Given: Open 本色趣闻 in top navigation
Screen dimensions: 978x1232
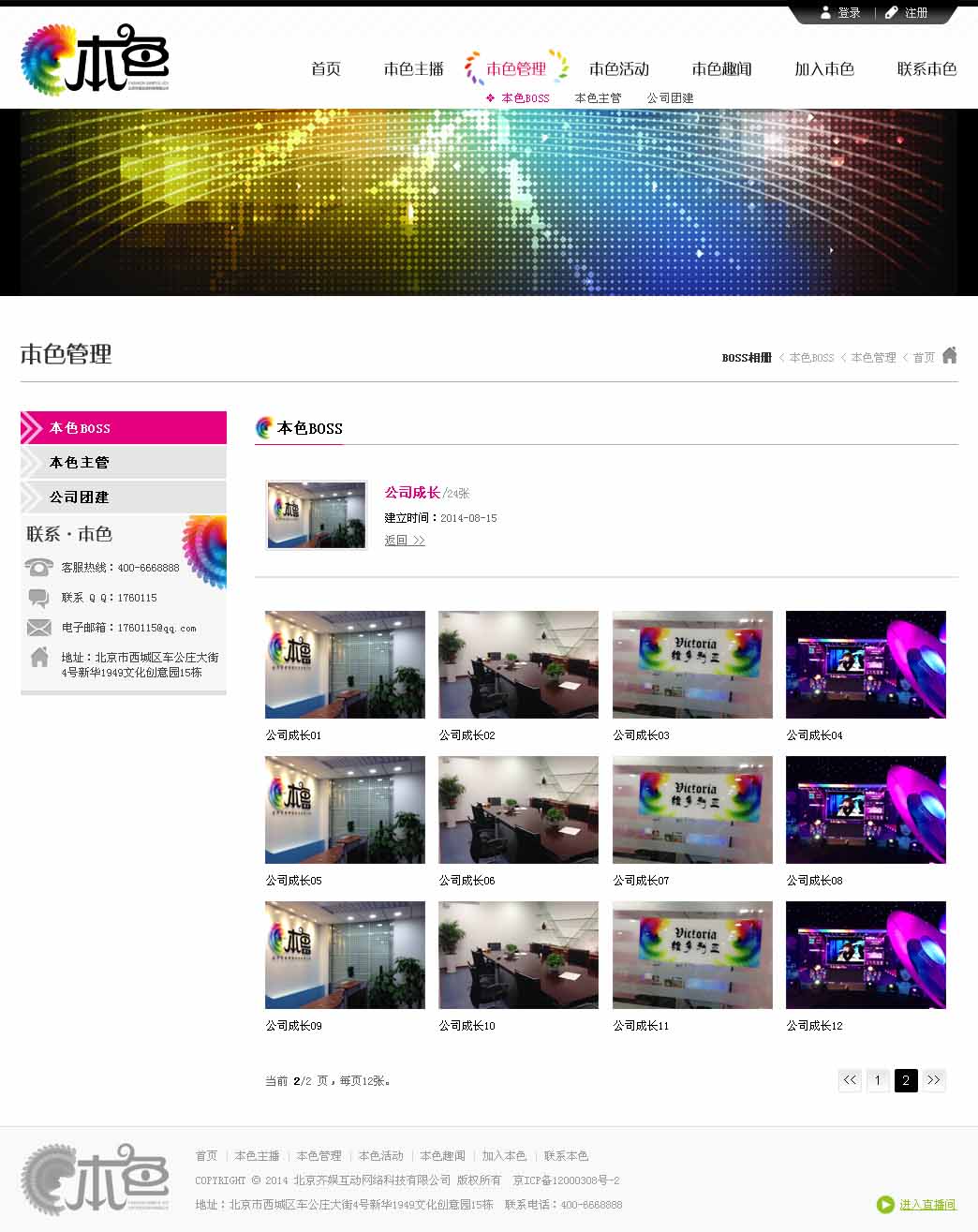Looking at the screenshot, I should [721, 69].
